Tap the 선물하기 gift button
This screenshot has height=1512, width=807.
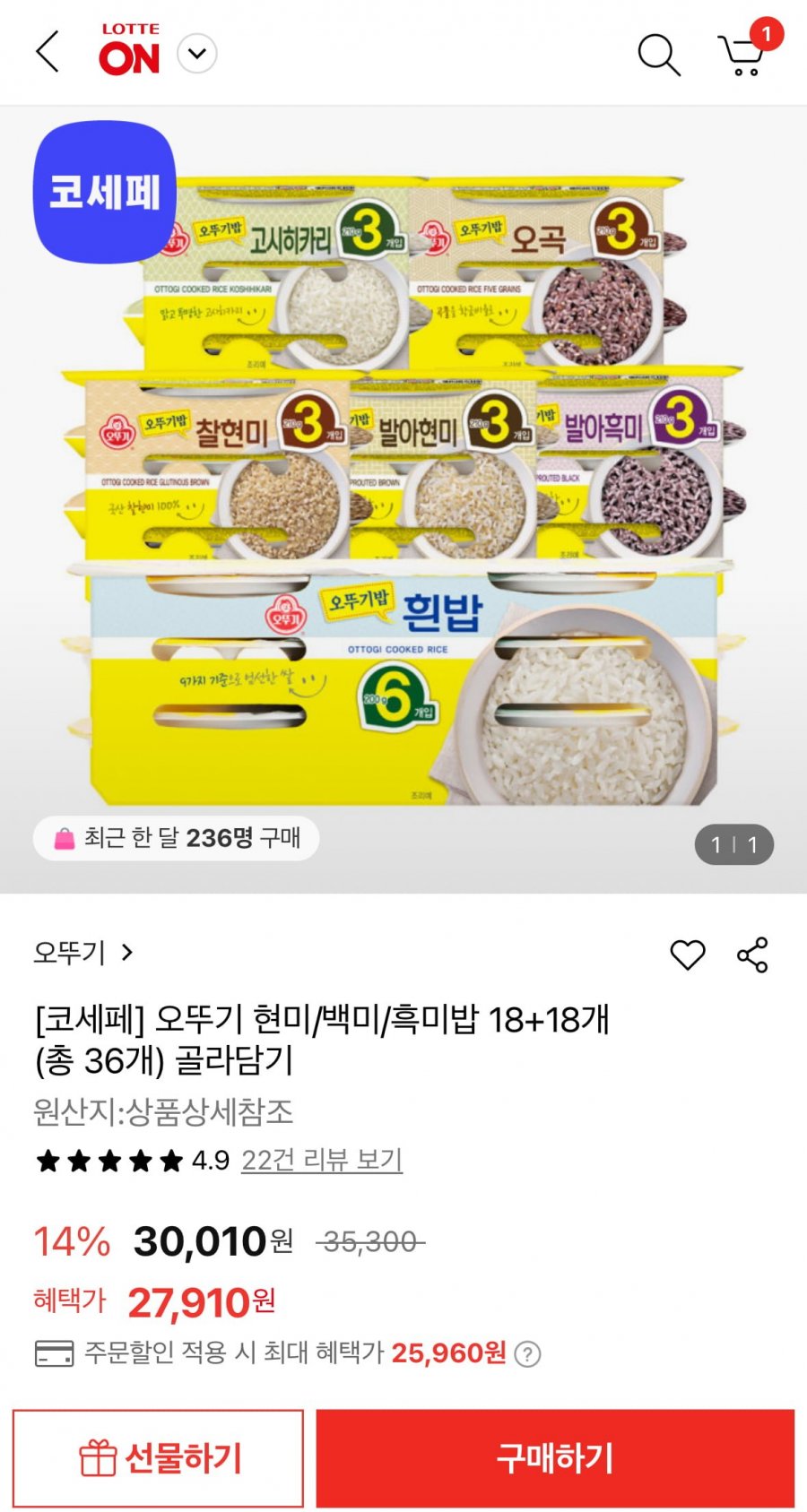coord(159,1458)
